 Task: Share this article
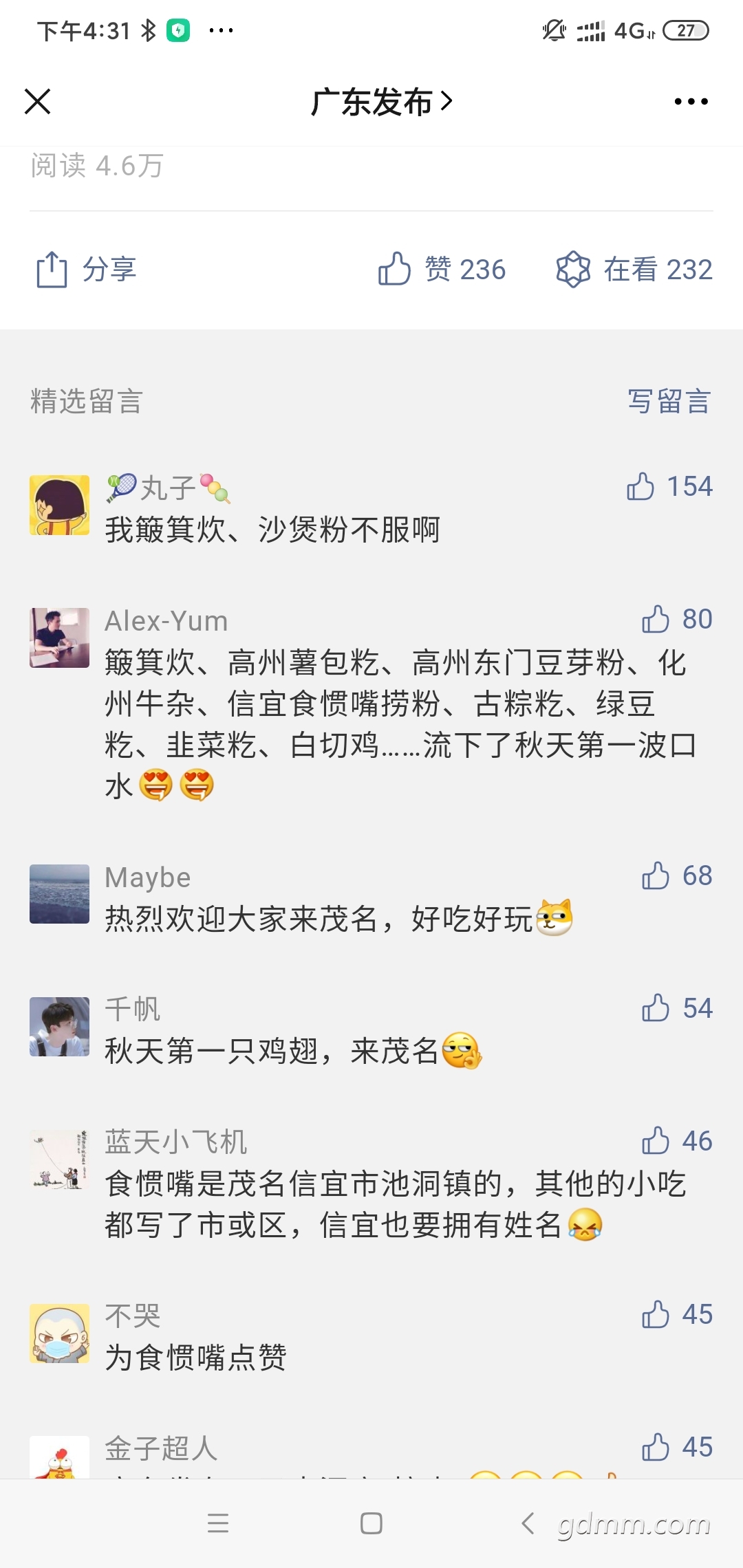pyautogui.click(x=87, y=269)
